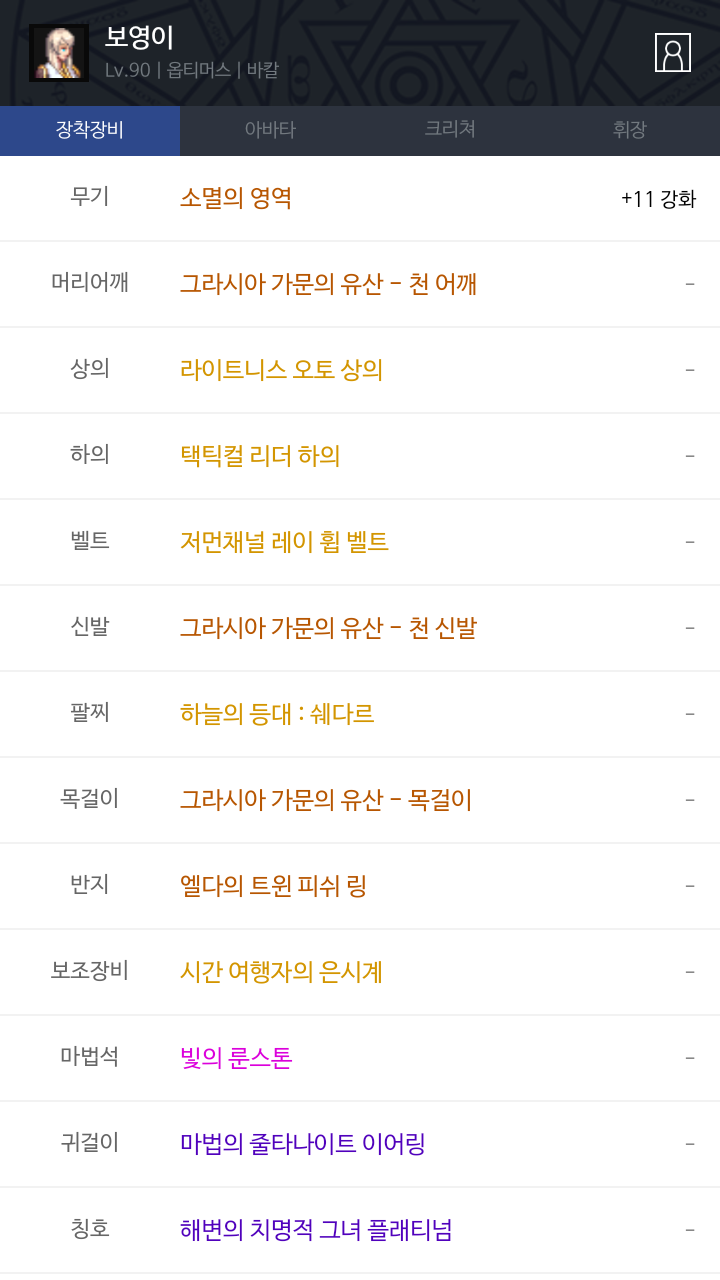The height and width of the screenshot is (1280, 720).
Task: Open 빛의 룬스톤 magic stone
Action: pyautogui.click(x=236, y=1058)
